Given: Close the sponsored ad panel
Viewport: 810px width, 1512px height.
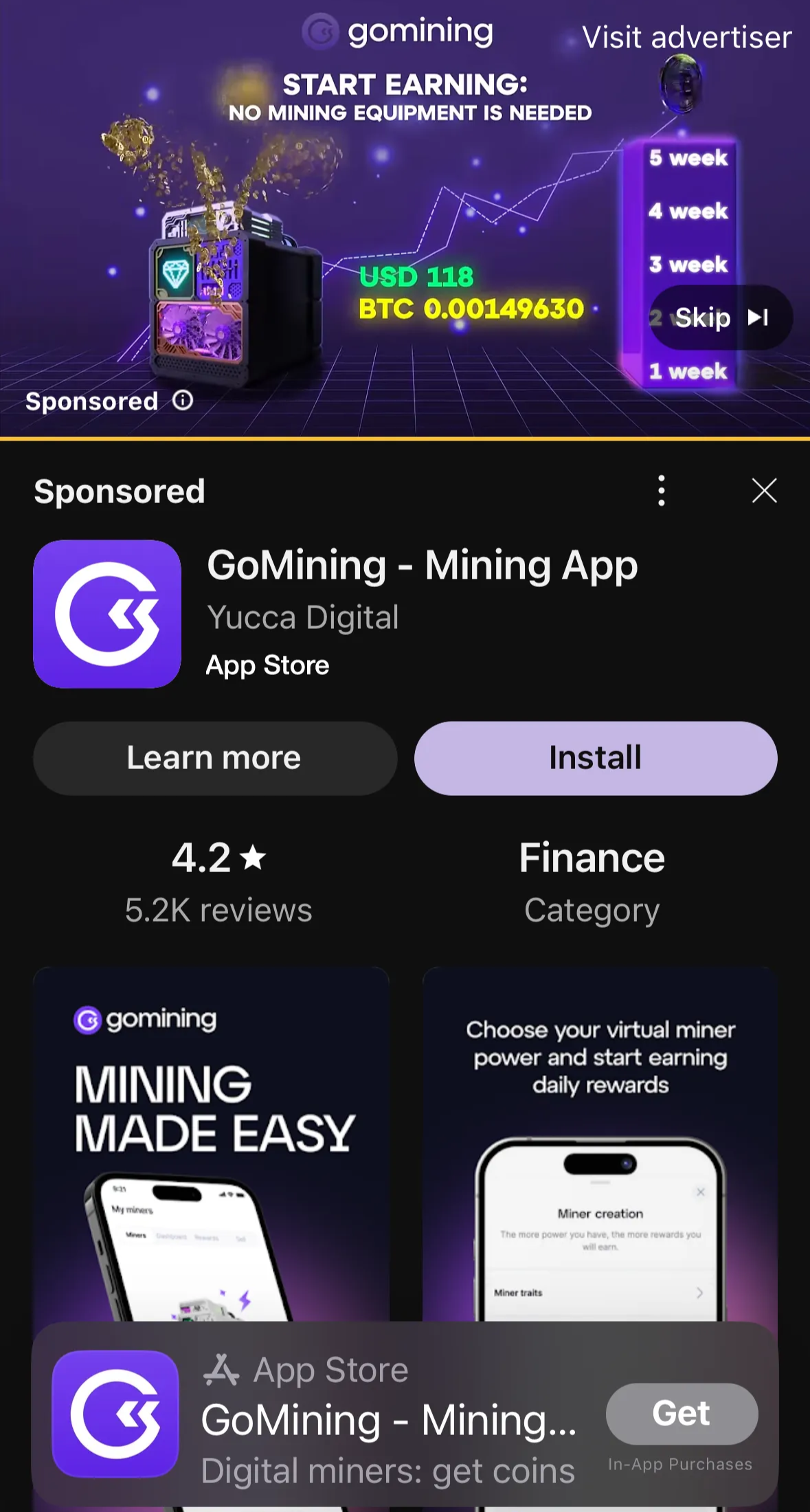Looking at the screenshot, I should click(x=764, y=491).
